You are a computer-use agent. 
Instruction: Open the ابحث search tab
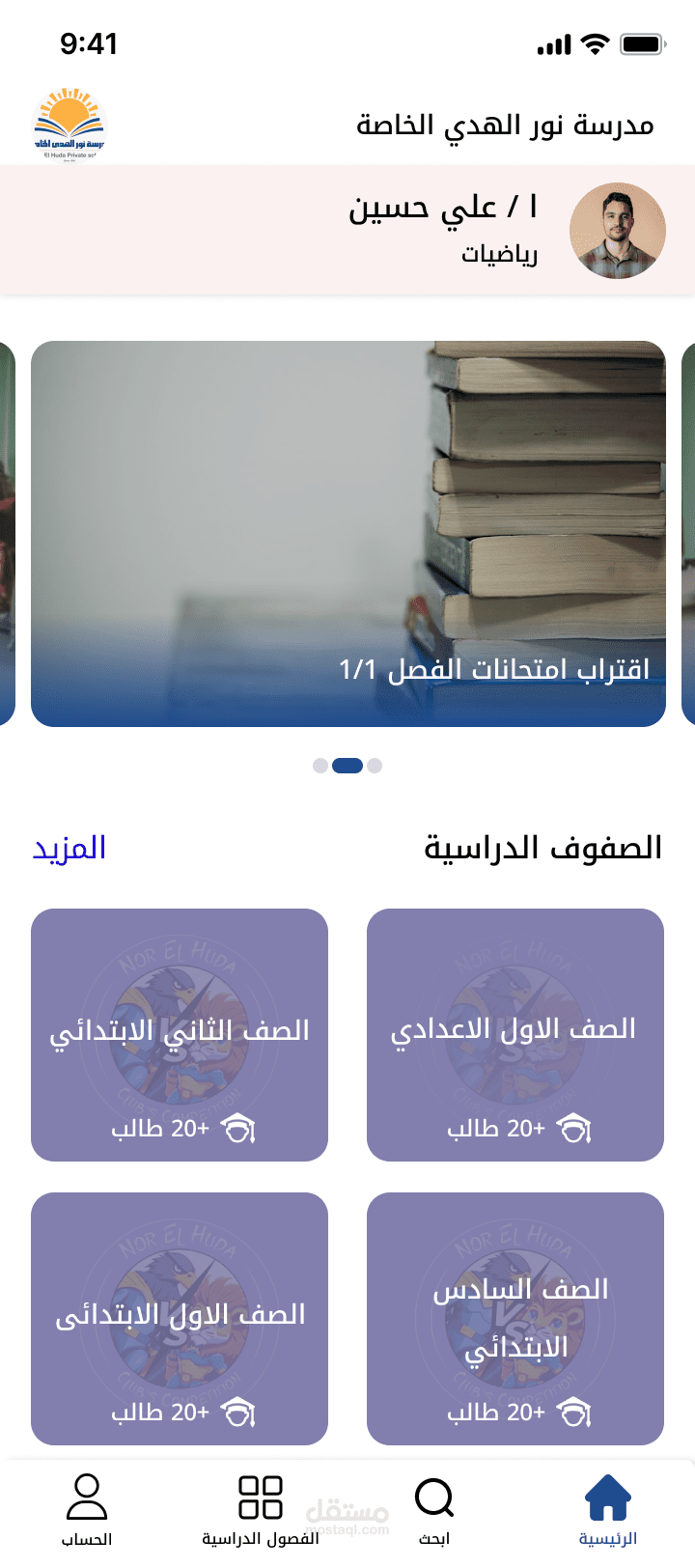(434, 1510)
